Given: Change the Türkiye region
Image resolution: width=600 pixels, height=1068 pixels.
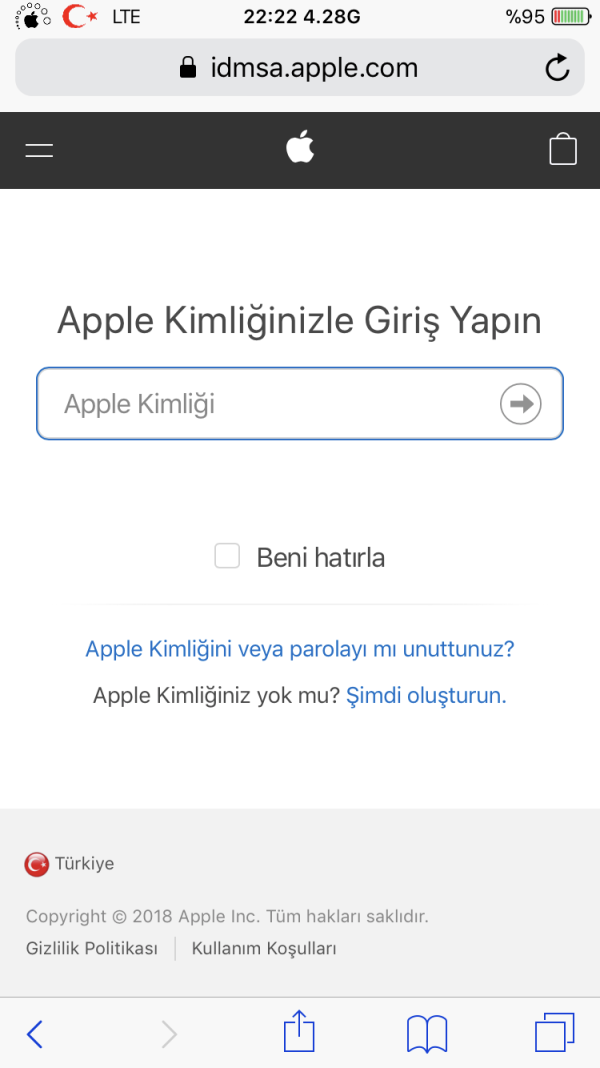Looking at the screenshot, I should click(x=70, y=864).
